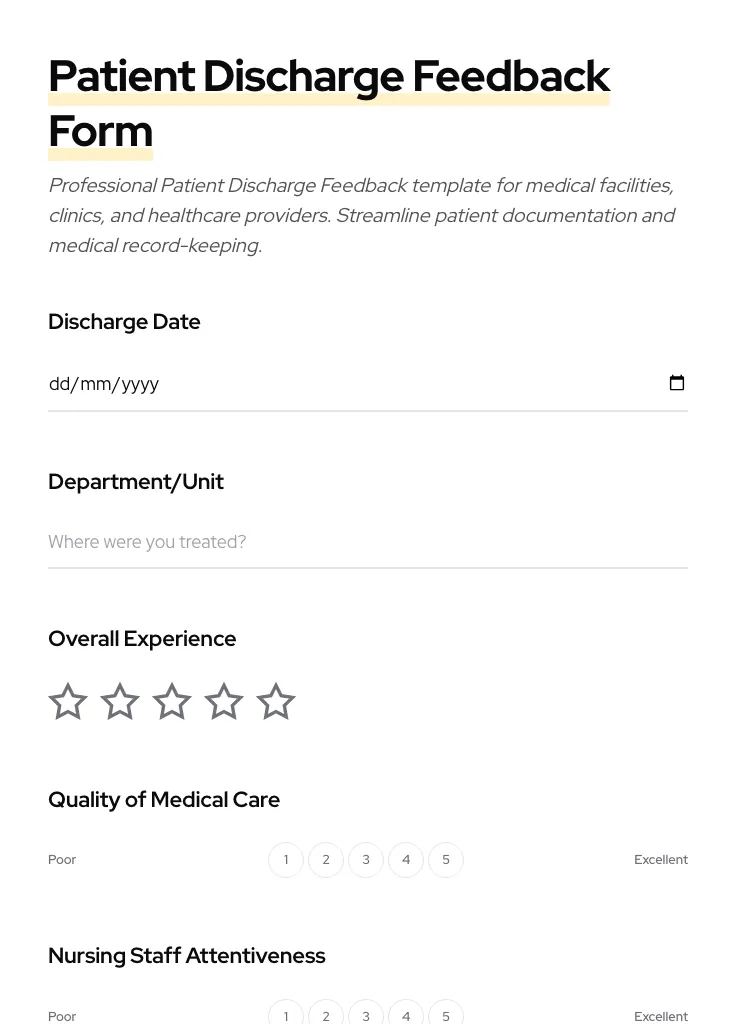Select rating 1 for Quality of Medical Care
Screen dimensions: 736x1024
pyautogui.click(x=286, y=859)
